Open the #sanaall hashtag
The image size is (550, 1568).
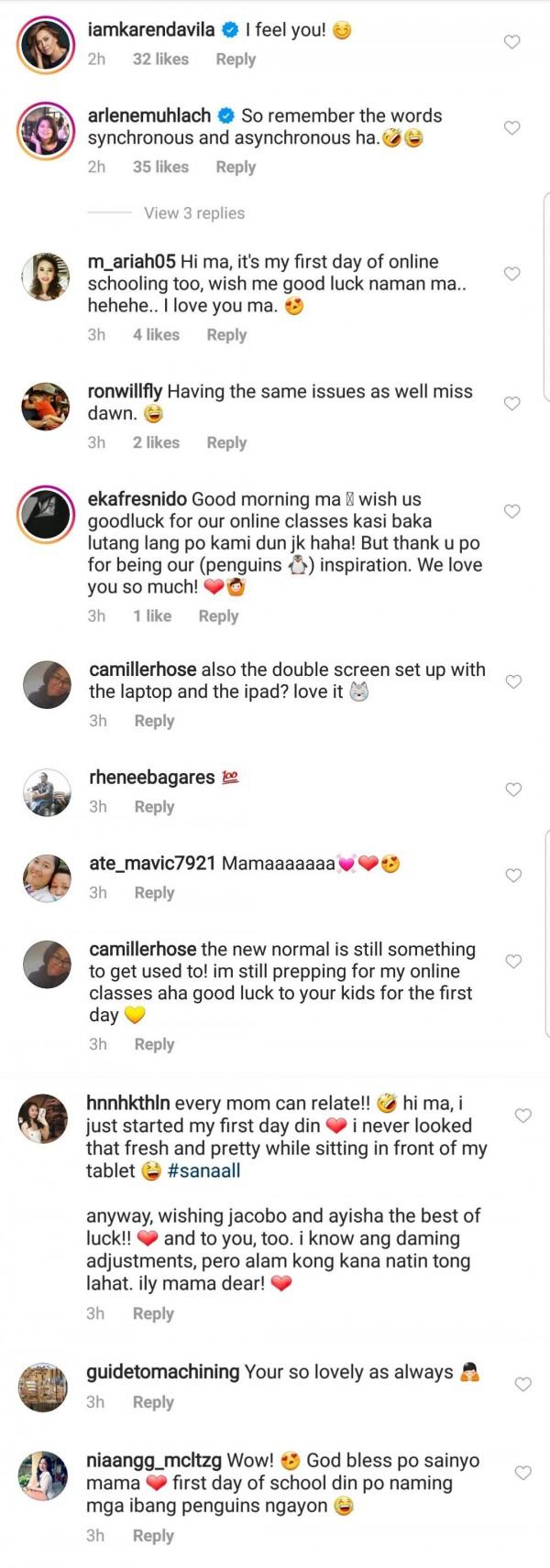pyautogui.click(x=203, y=1171)
